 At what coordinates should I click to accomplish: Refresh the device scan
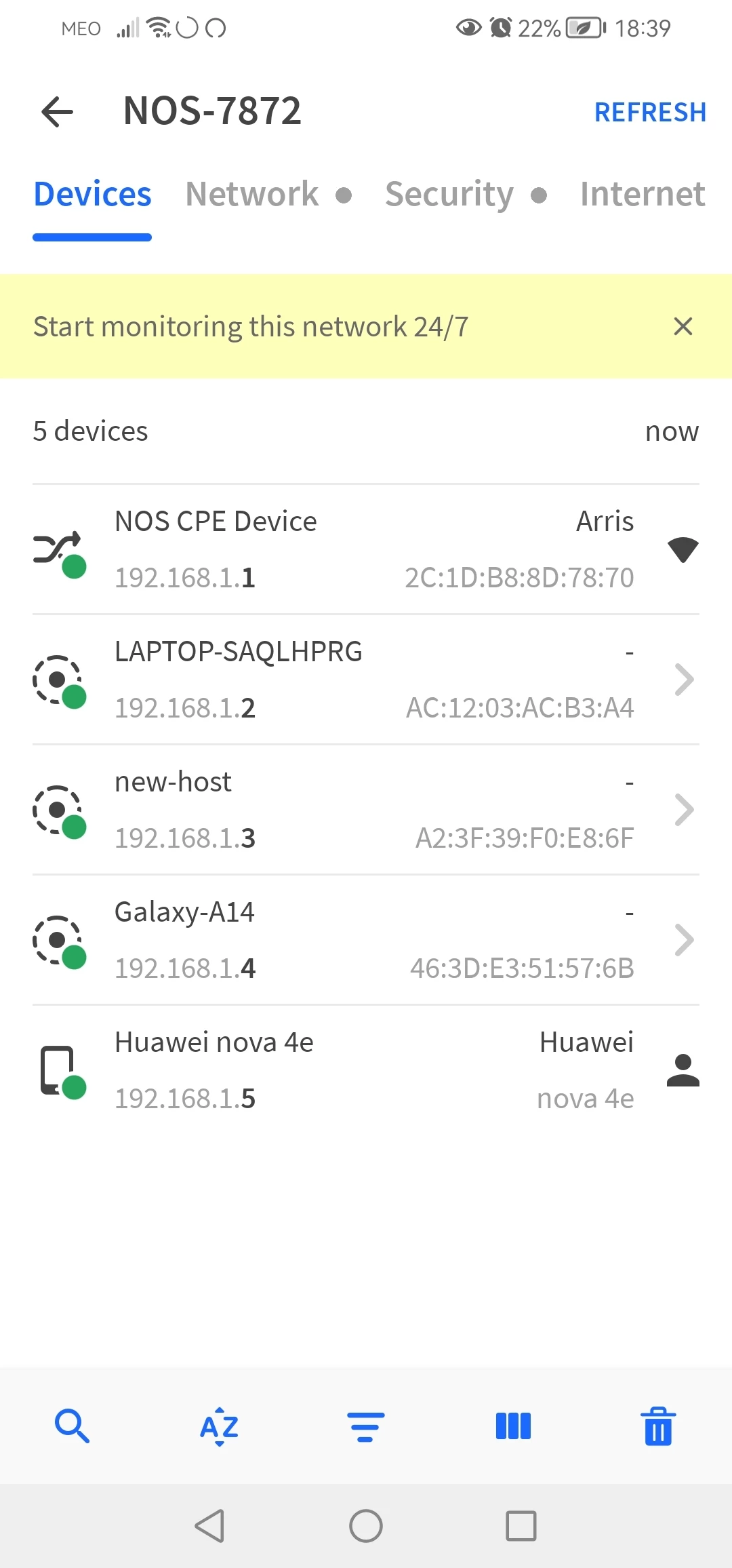649,113
